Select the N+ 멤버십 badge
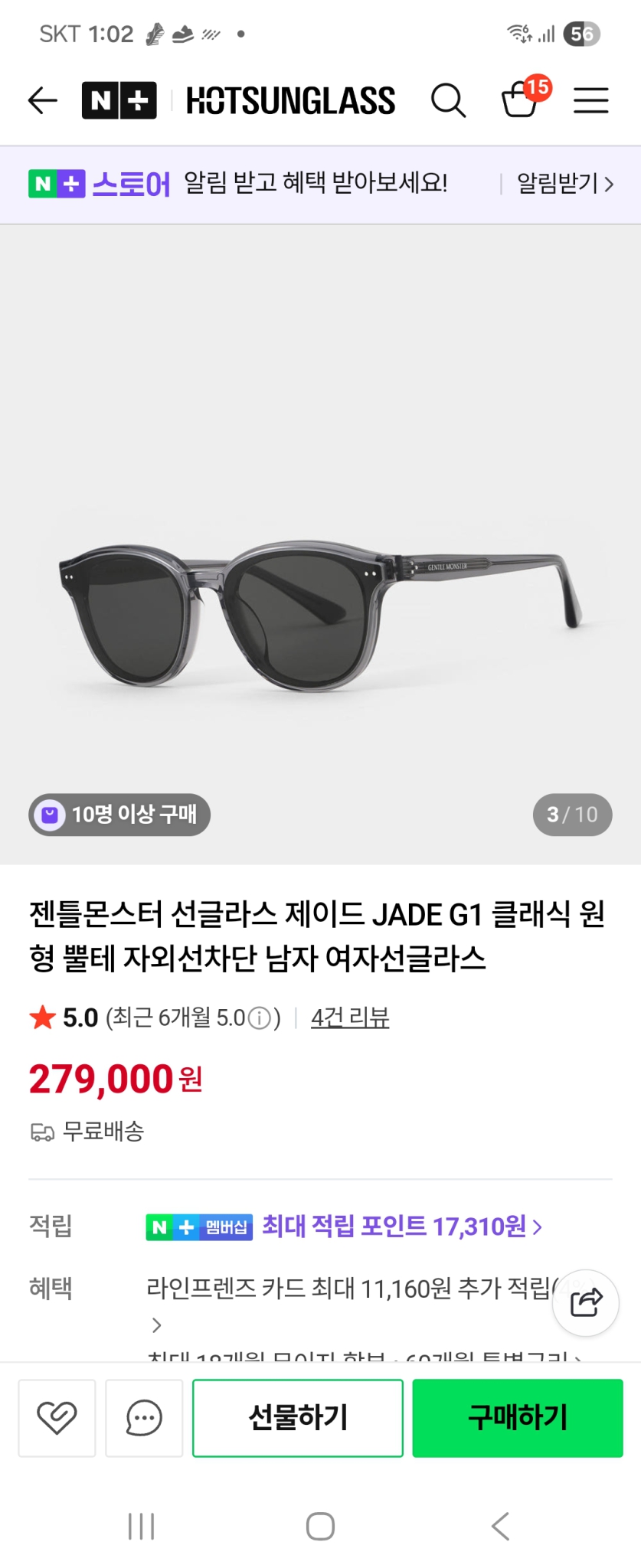The height and width of the screenshot is (1568, 641). [x=198, y=1227]
